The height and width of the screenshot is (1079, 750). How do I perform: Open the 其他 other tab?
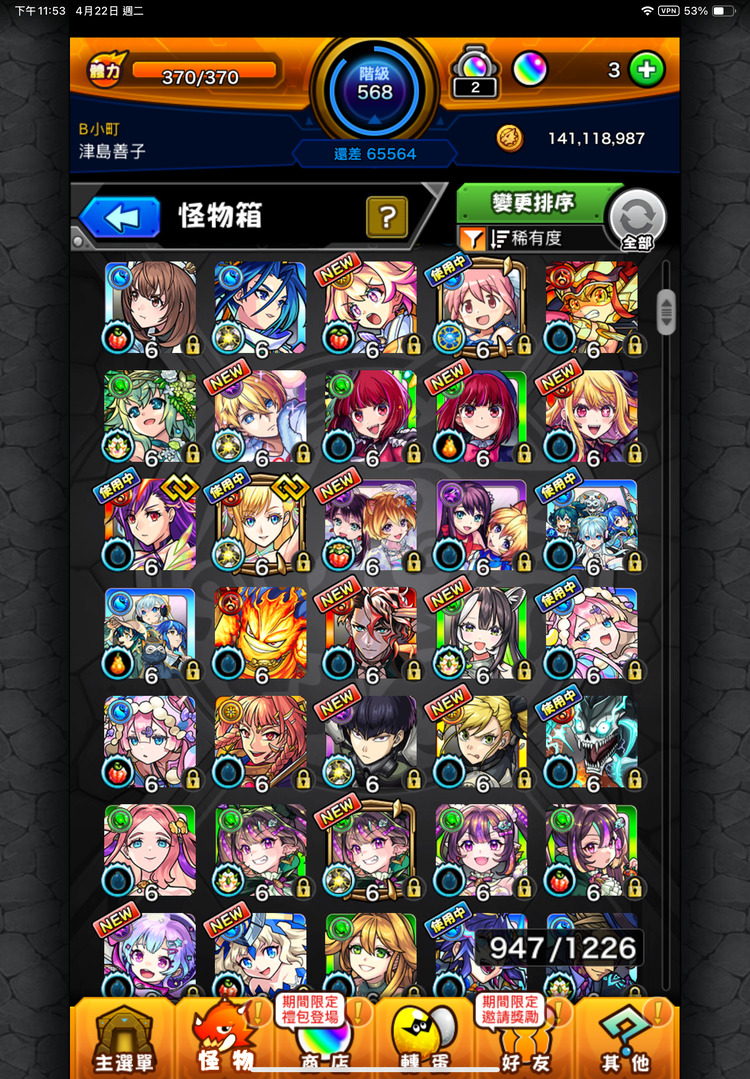tap(627, 1040)
